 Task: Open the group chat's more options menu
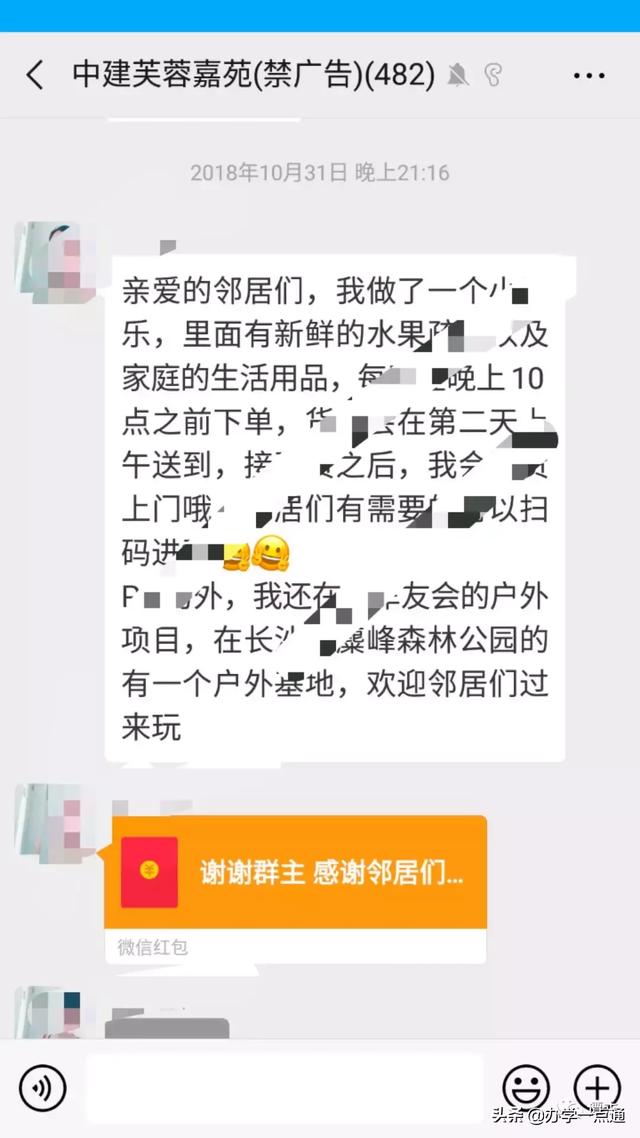coord(588,75)
